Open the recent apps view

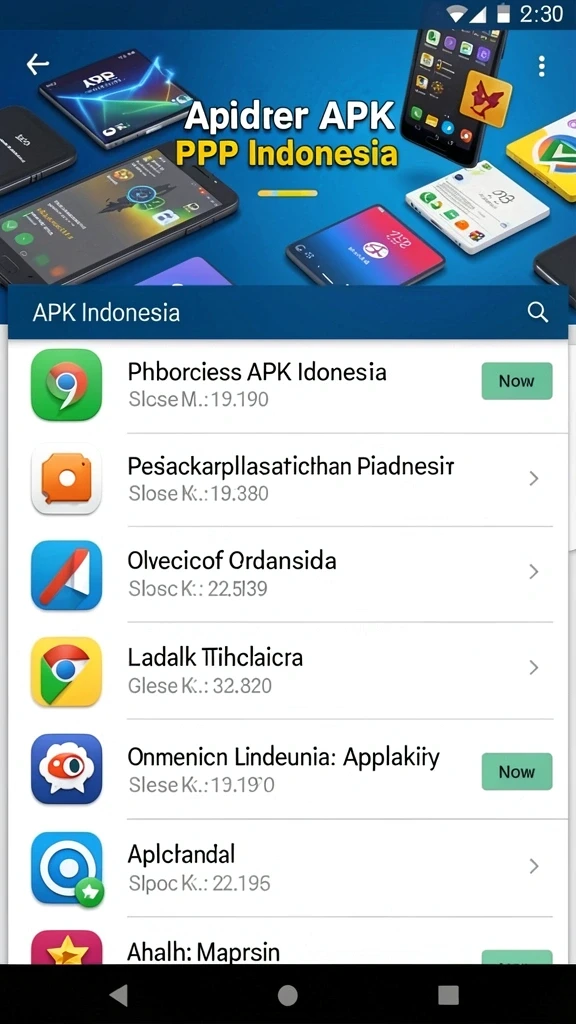pos(448,995)
